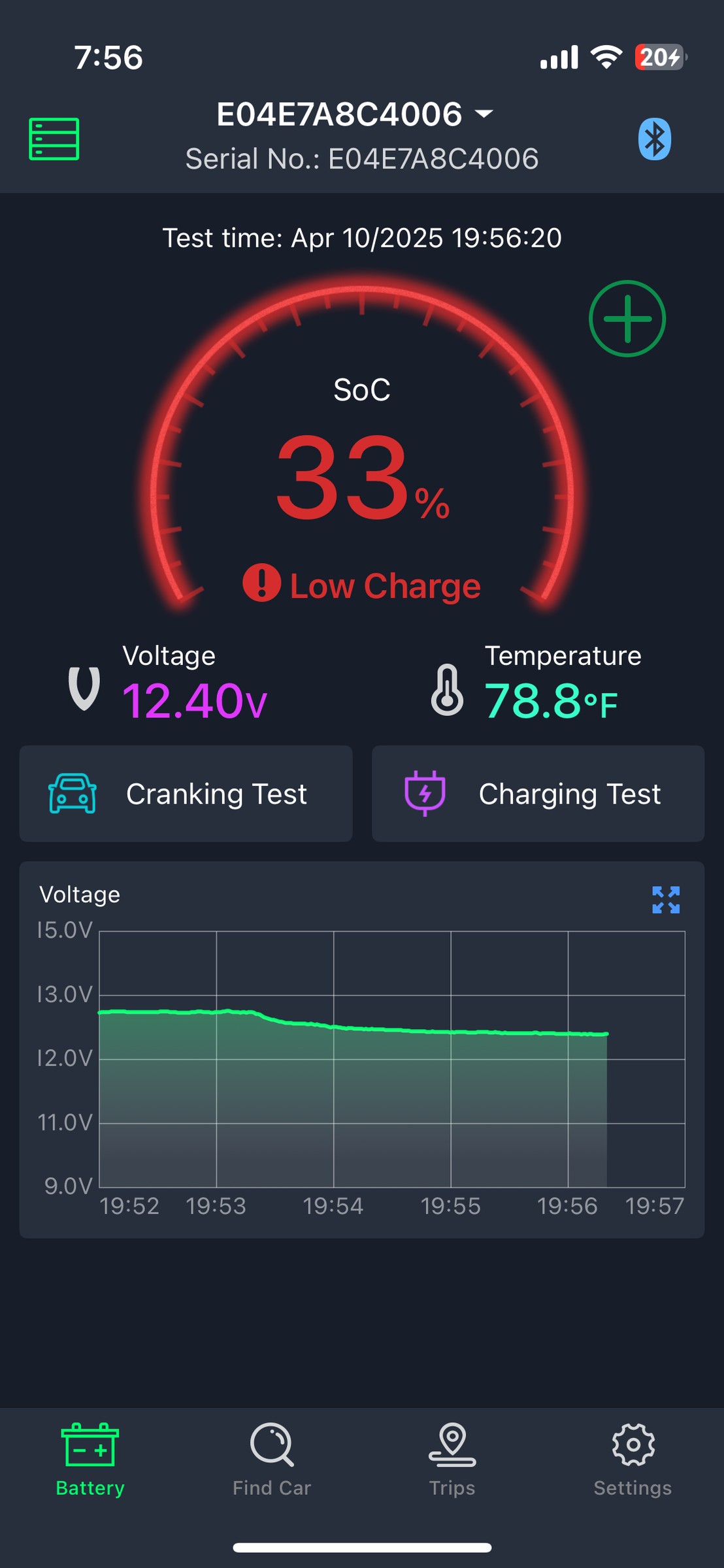Add a device with the plus button
The height and width of the screenshot is (1568, 724).
coord(627,319)
